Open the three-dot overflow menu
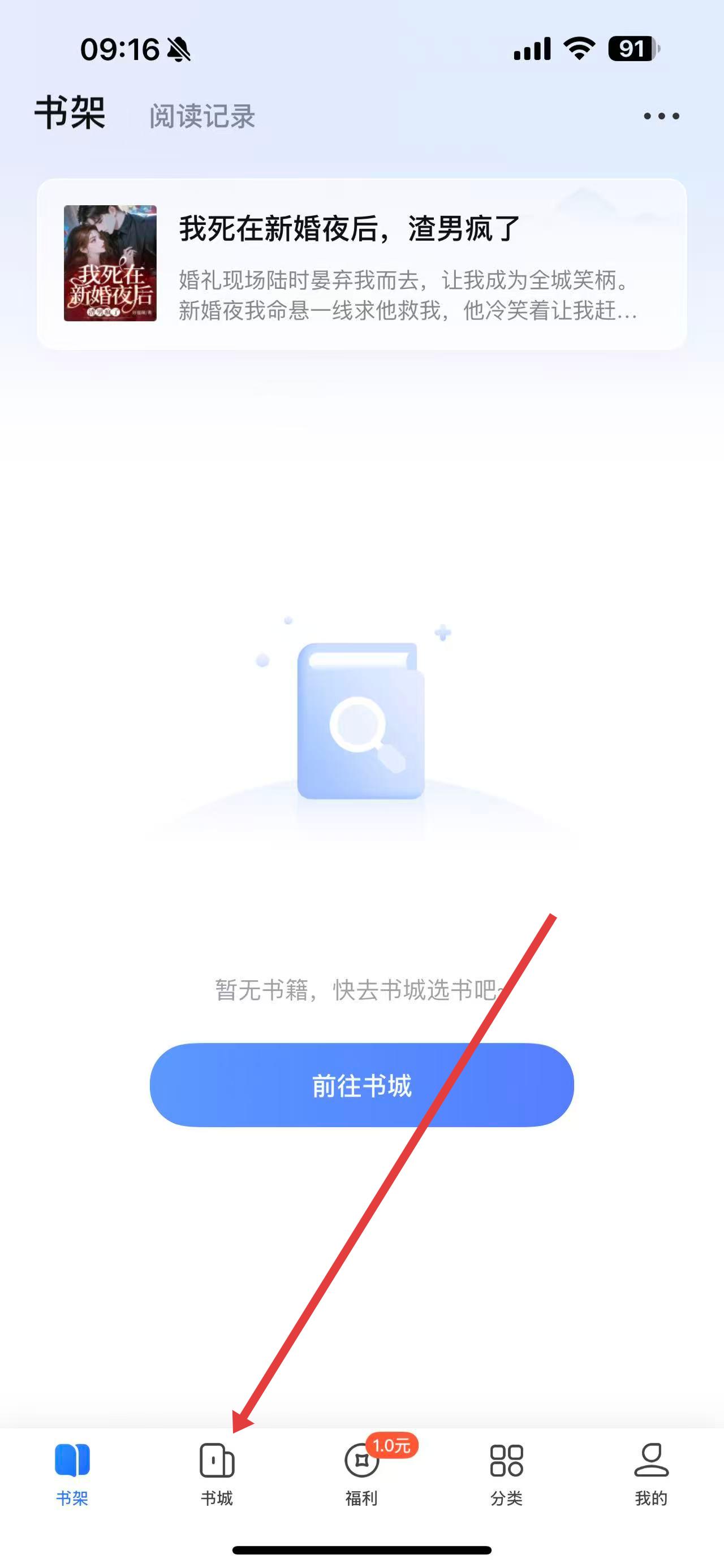Image resolution: width=724 pixels, height=1568 pixels. (661, 116)
